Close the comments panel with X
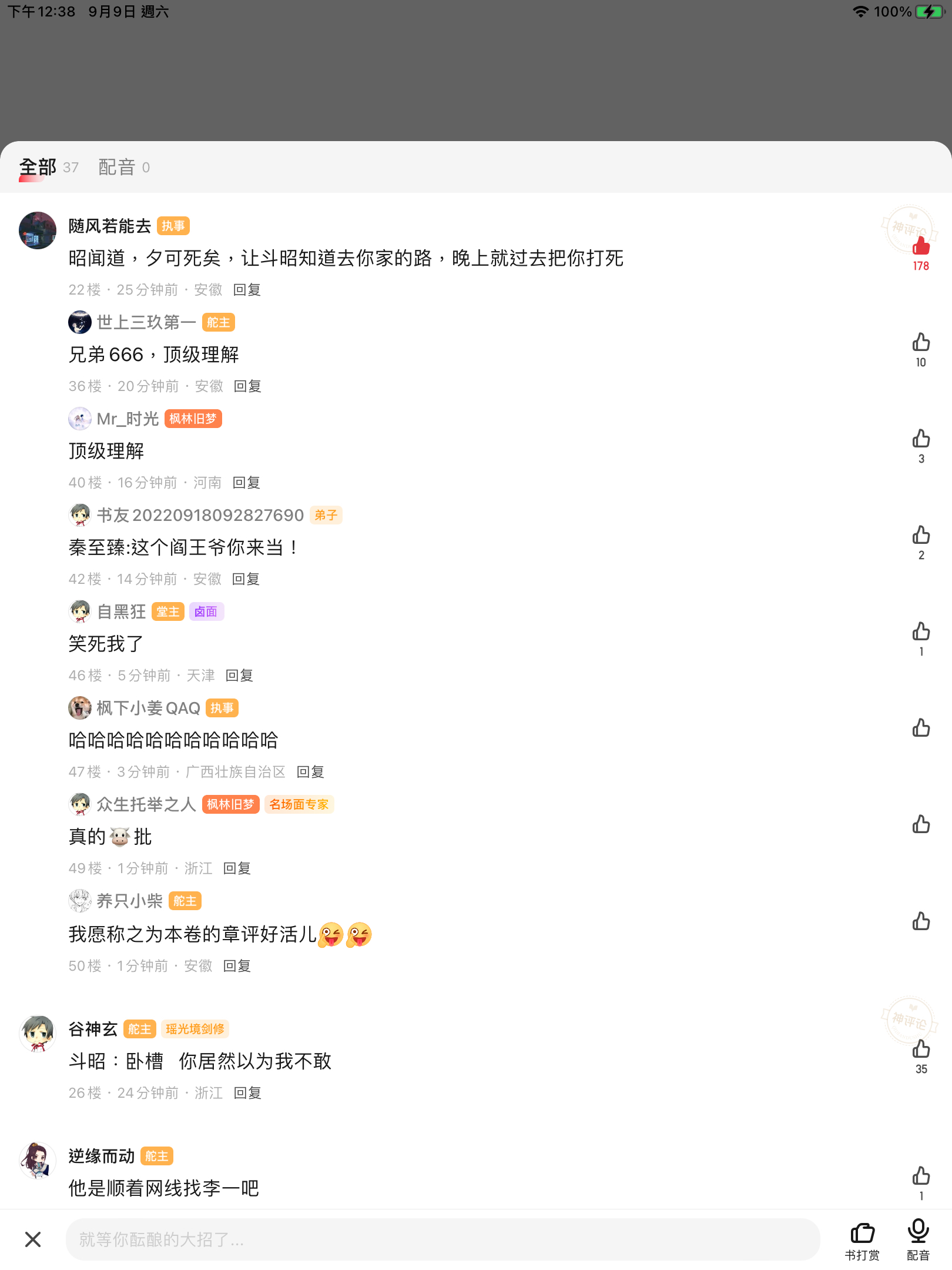 point(33,1239)
